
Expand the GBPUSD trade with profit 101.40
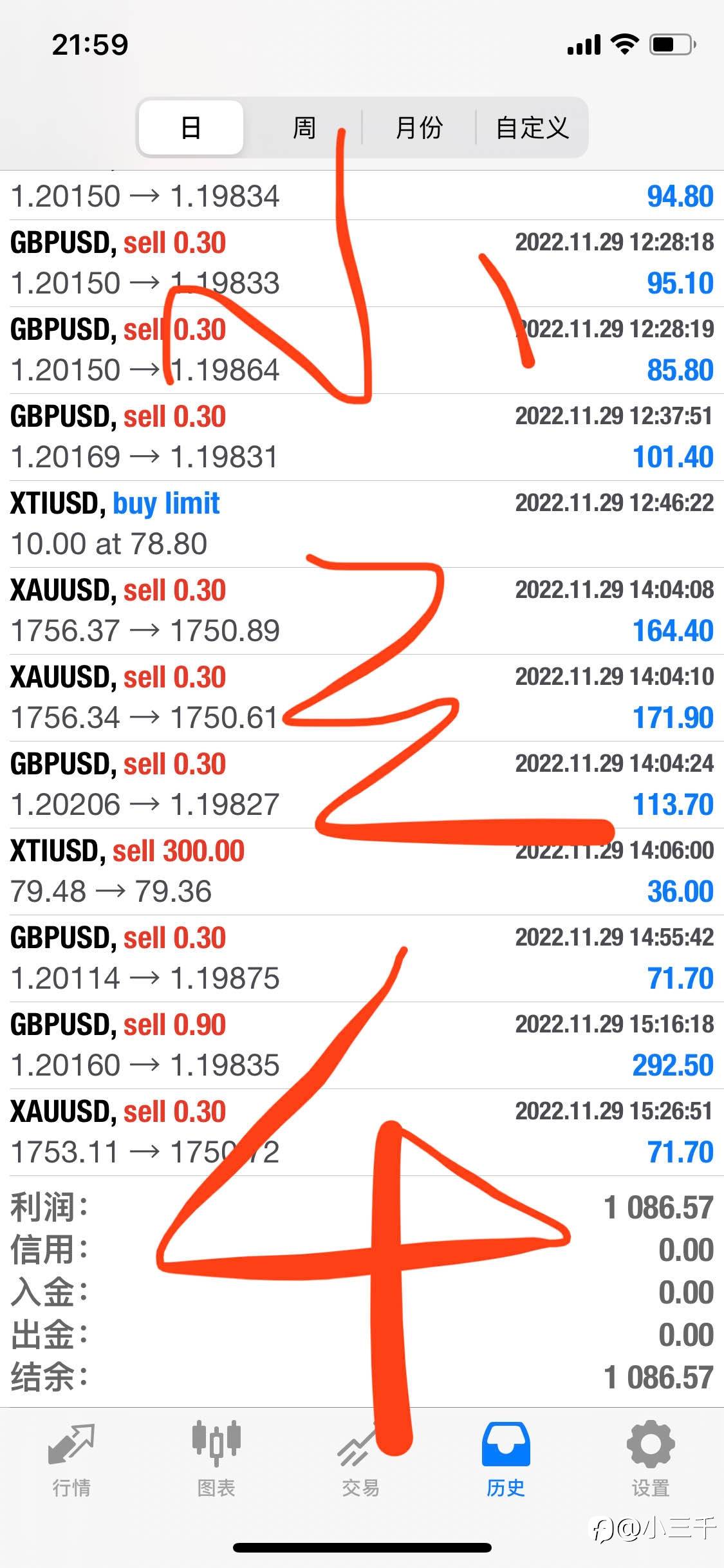tap(362, 437)
